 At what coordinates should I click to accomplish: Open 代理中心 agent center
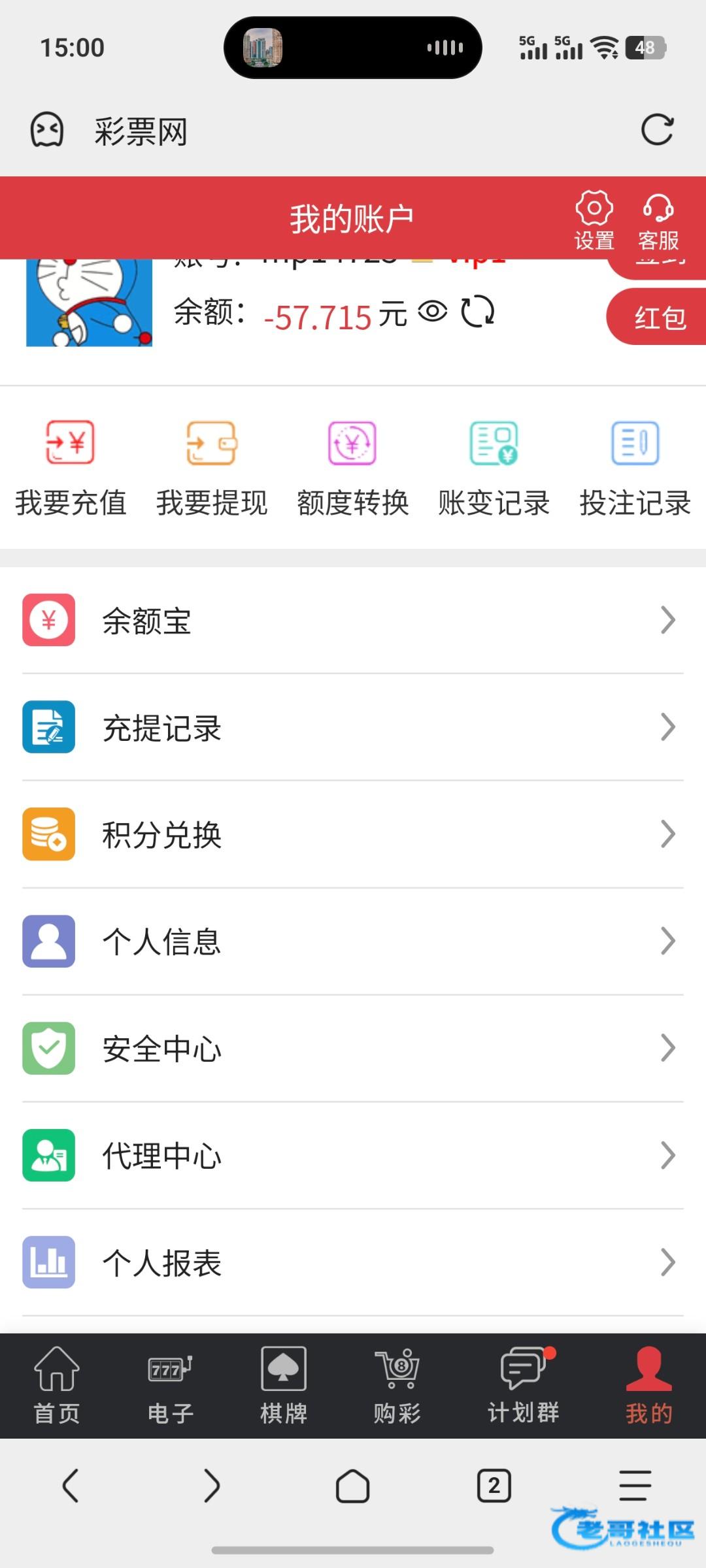coord(353,1156)
